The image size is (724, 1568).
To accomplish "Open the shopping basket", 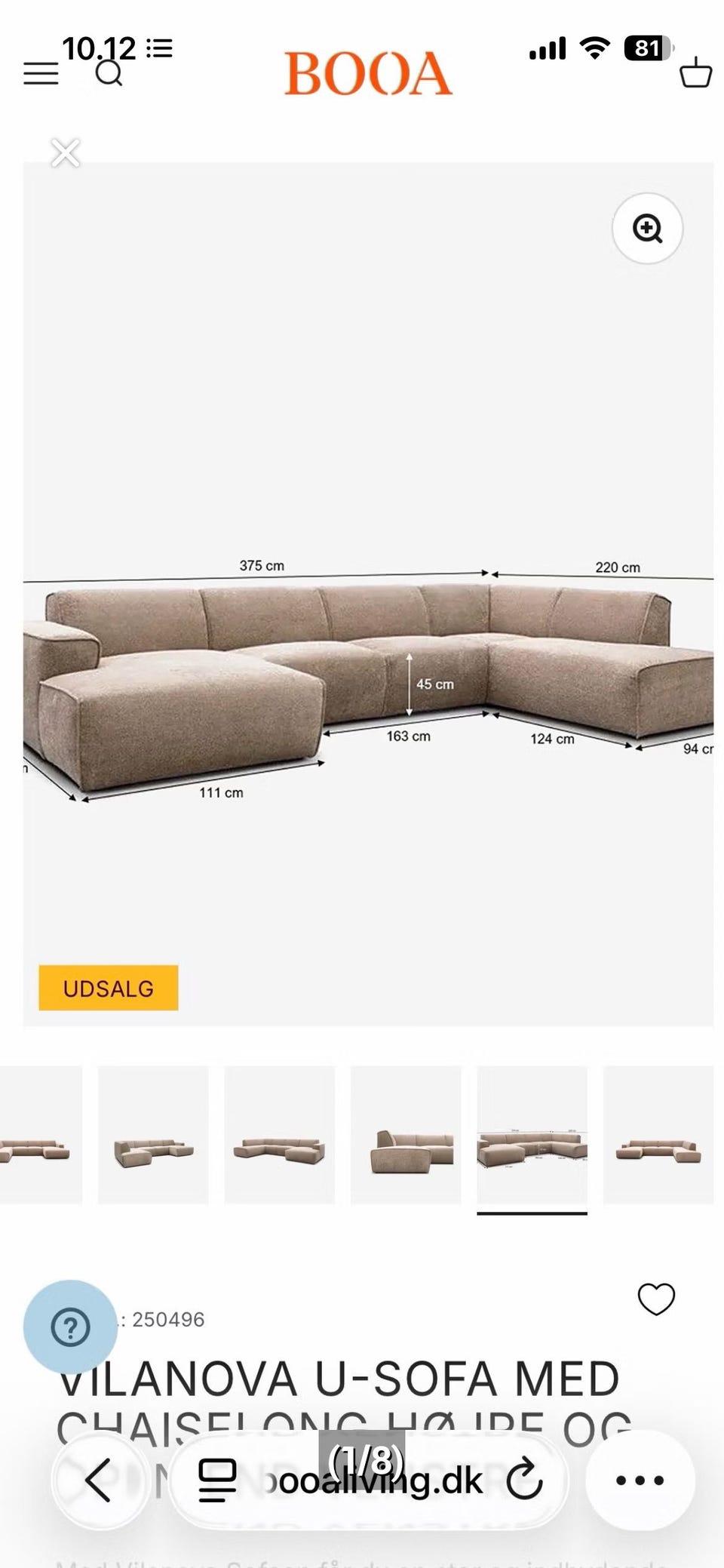I will [695, 74].
